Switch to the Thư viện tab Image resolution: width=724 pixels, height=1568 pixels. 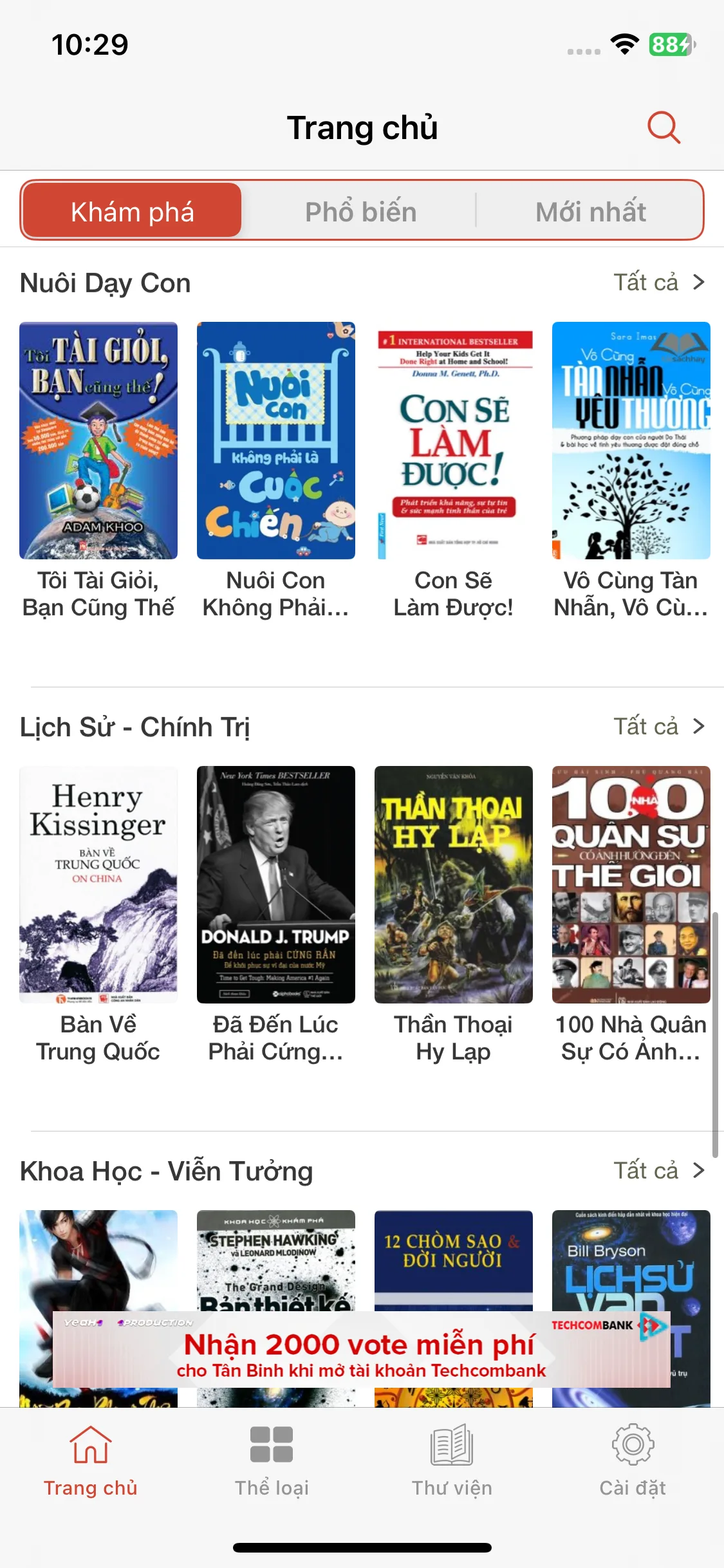[x=452, y=1461]
